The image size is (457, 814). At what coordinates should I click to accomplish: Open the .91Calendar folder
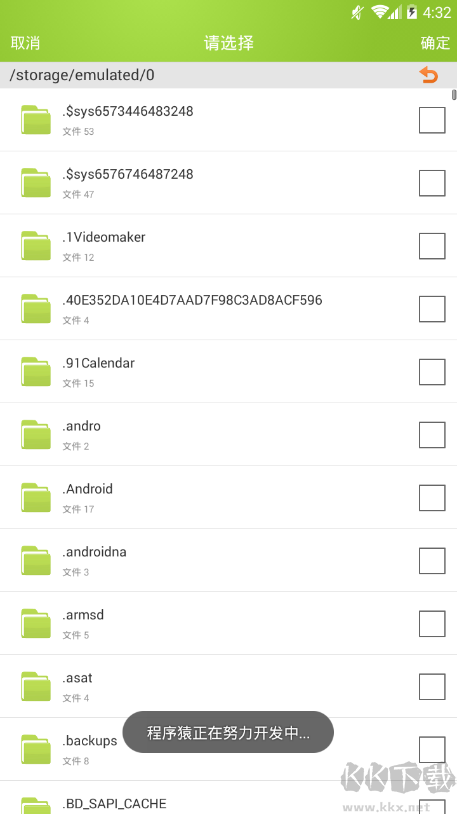[x=228, y=372]
